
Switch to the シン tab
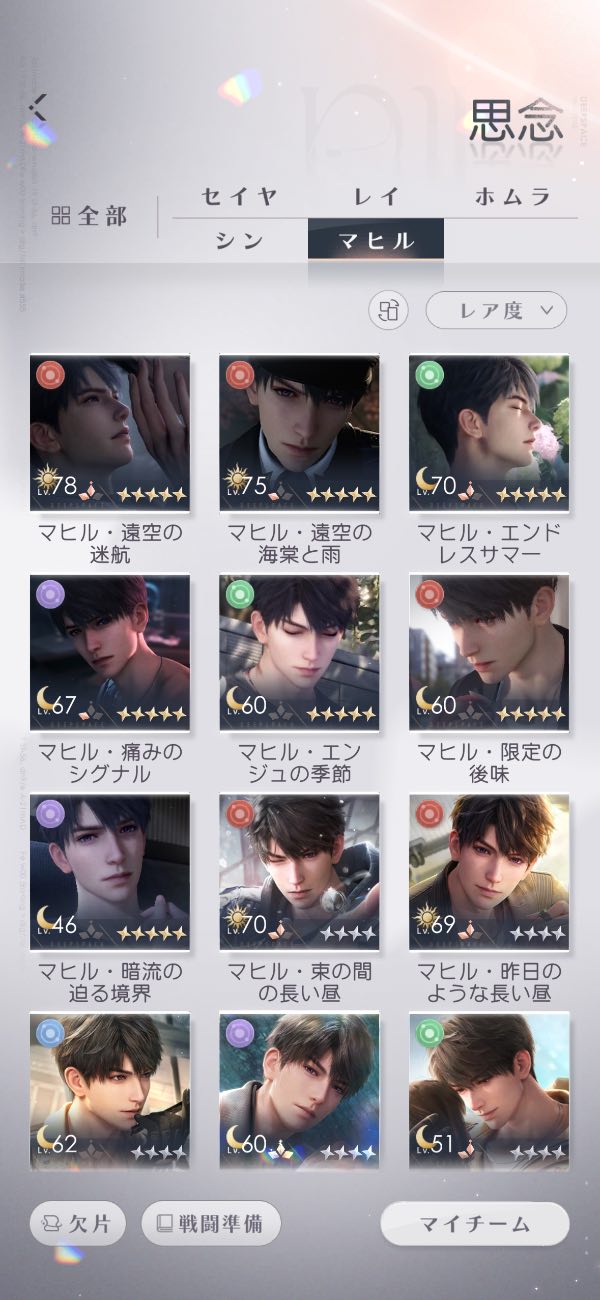coord(239,240)
